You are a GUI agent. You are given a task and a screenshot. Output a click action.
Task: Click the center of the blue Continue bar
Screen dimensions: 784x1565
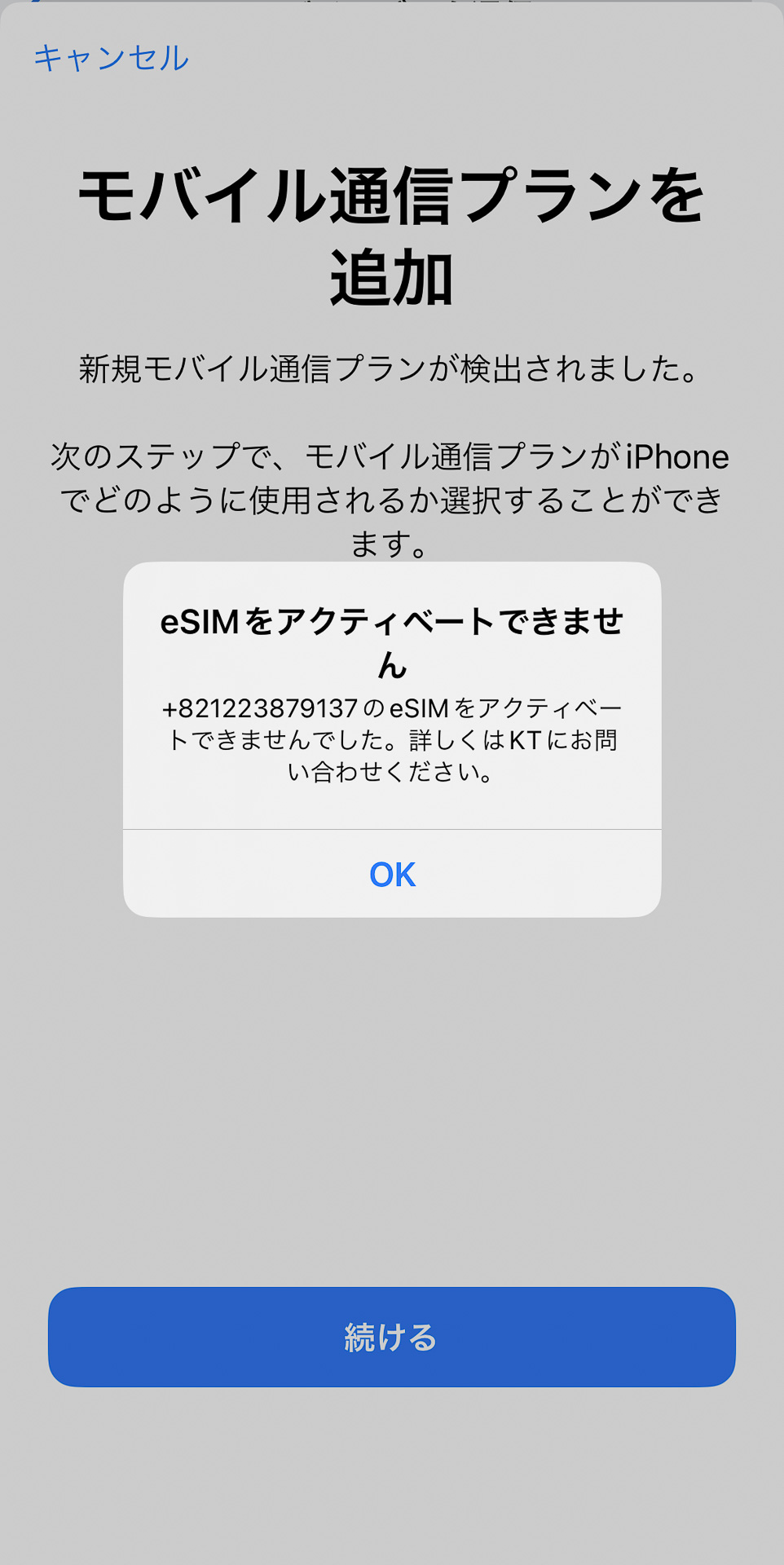point(392,1336)
